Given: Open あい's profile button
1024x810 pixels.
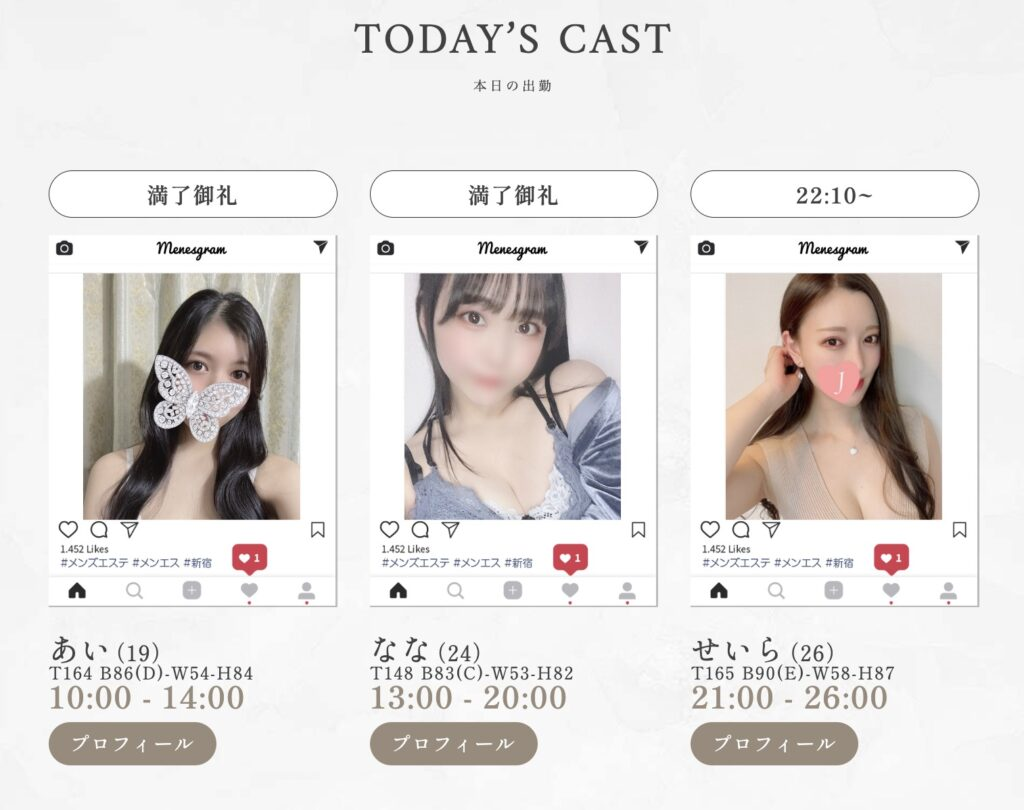Looking at the screenshot, I should tap(132, 744).
